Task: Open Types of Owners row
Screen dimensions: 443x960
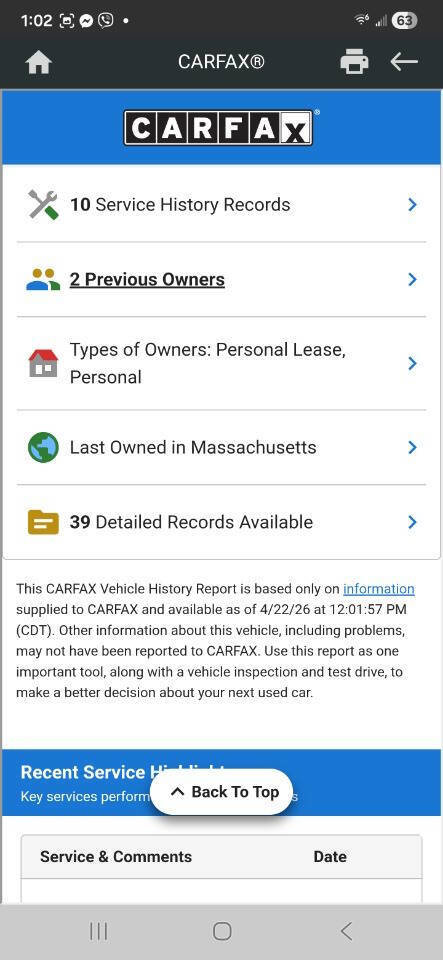Action: [x=222, y=364]
